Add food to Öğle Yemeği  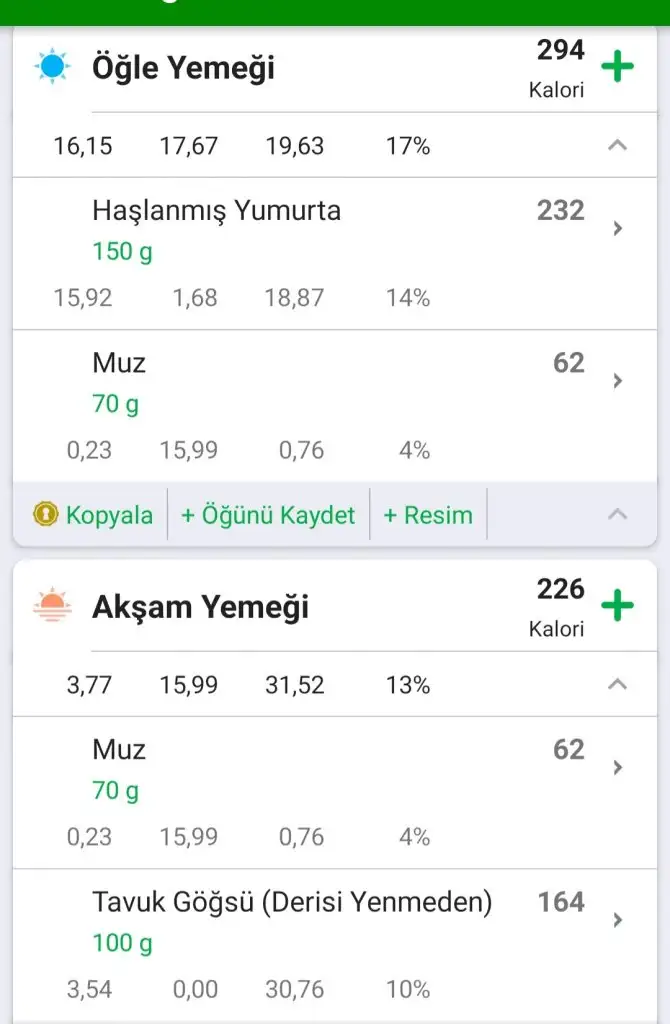click(x=617, y=68)
